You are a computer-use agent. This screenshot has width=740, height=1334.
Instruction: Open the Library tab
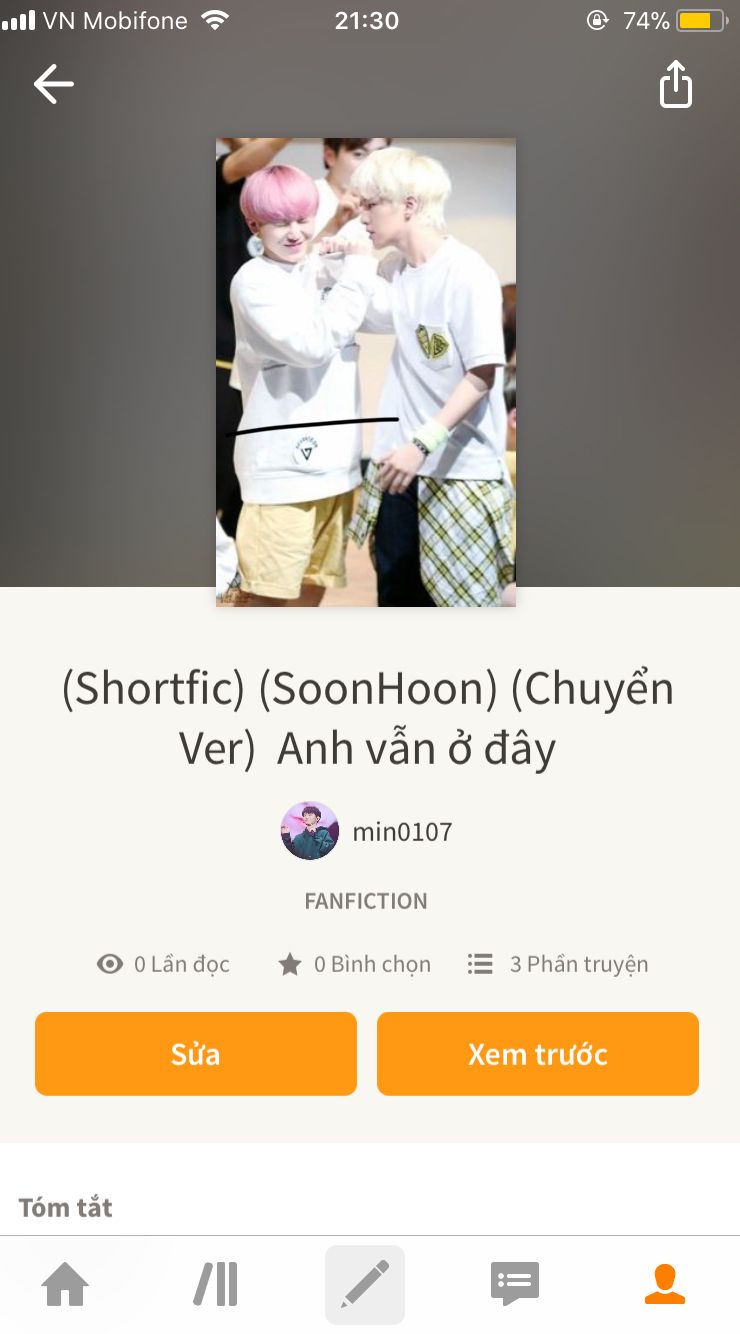click(216, 1284)
